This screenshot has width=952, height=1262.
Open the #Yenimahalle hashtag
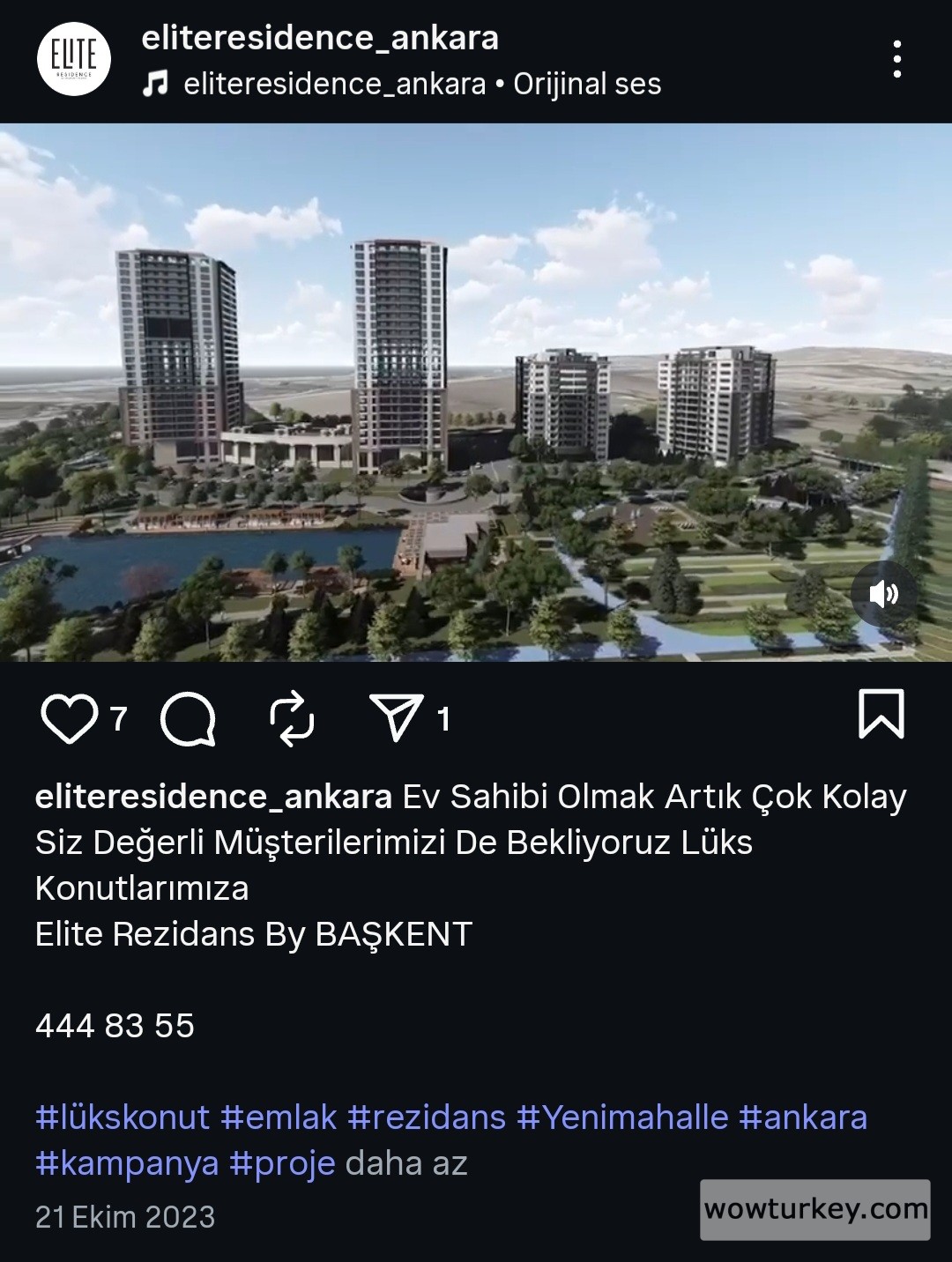coord(622,1117)
